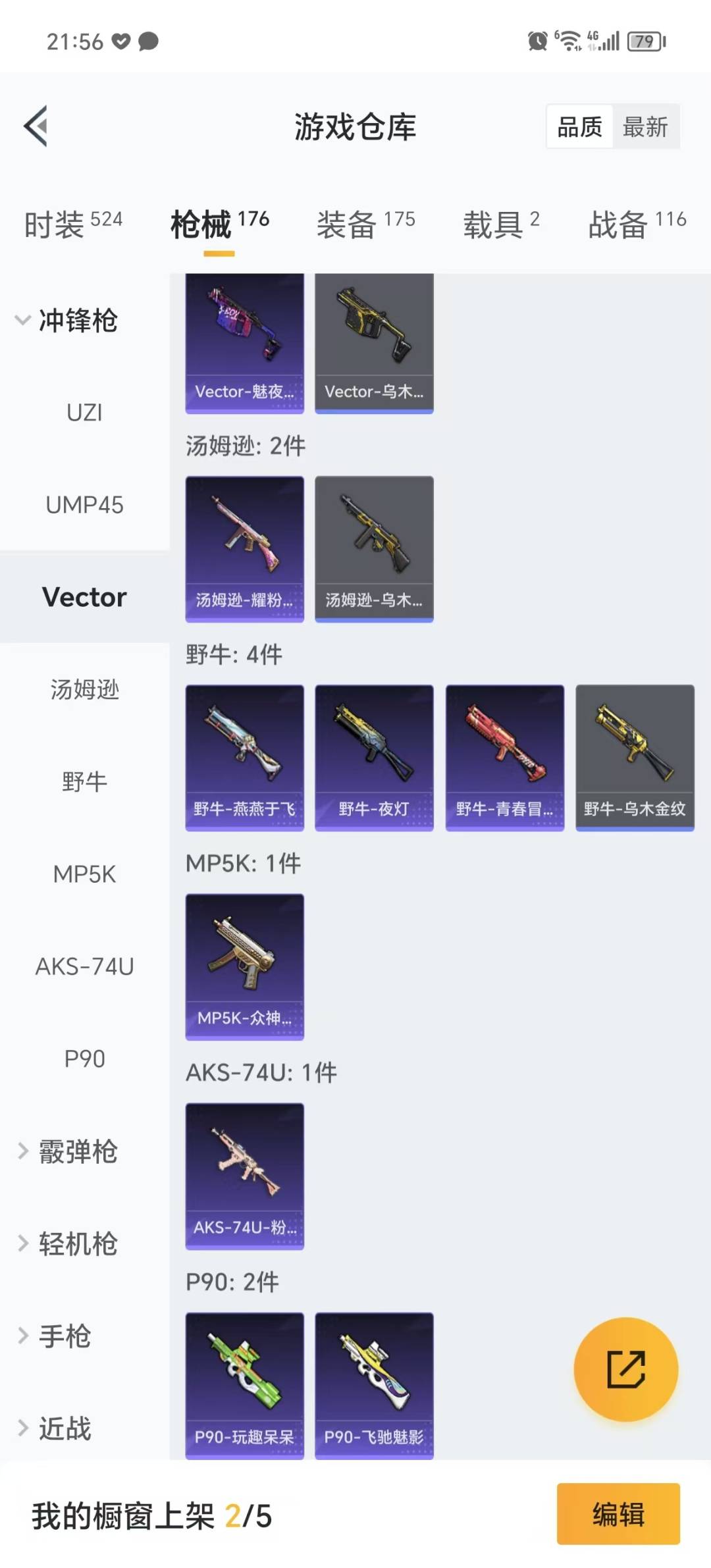Select UZI in the sidebar
711x1568 pixels.
(84, 413)
